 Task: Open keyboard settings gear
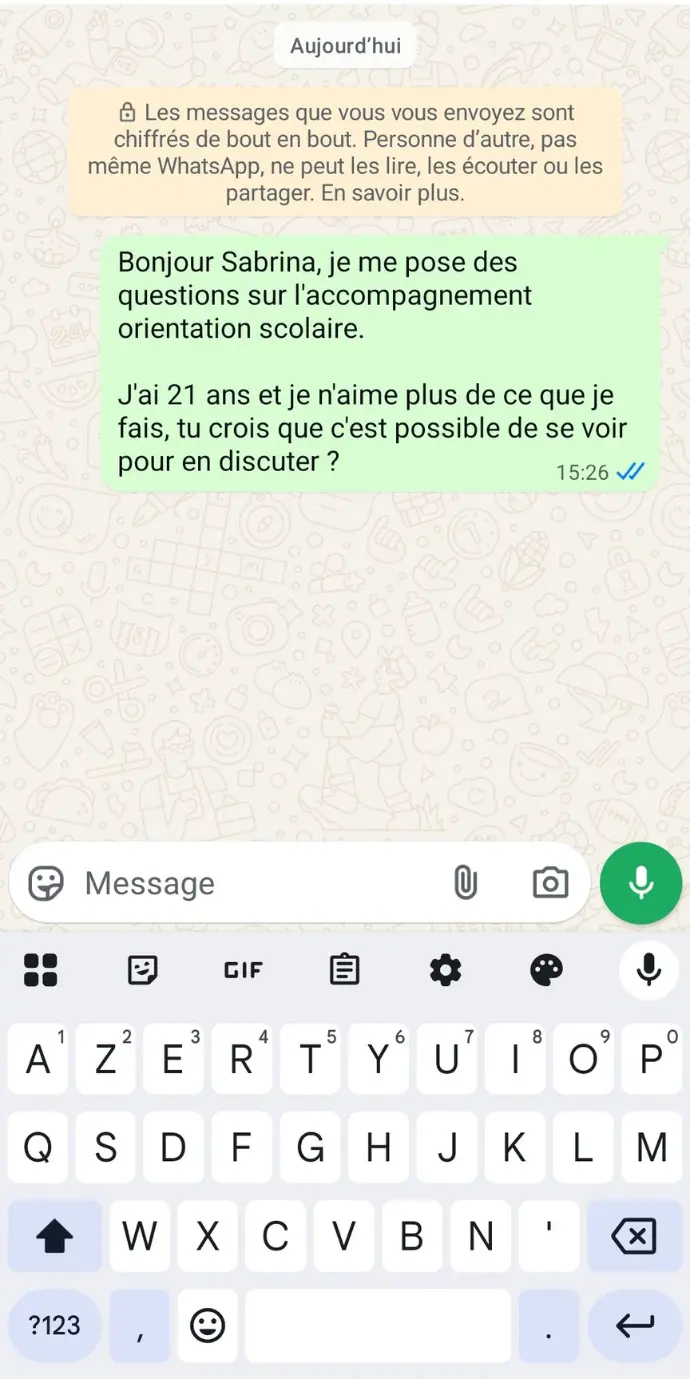pos(445,969)
